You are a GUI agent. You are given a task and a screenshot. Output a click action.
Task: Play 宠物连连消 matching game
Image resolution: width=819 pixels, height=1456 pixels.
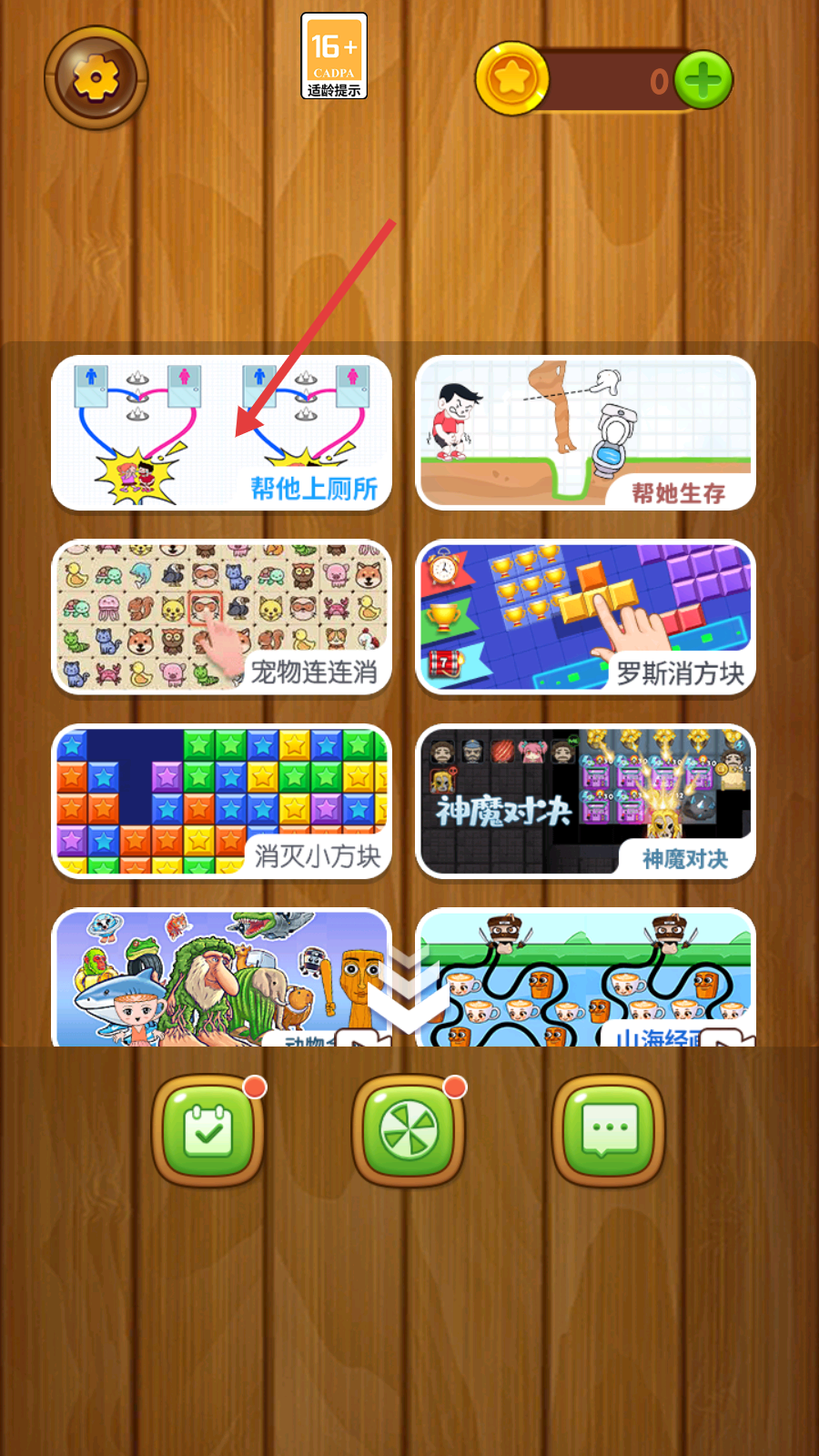click(221, 617)
